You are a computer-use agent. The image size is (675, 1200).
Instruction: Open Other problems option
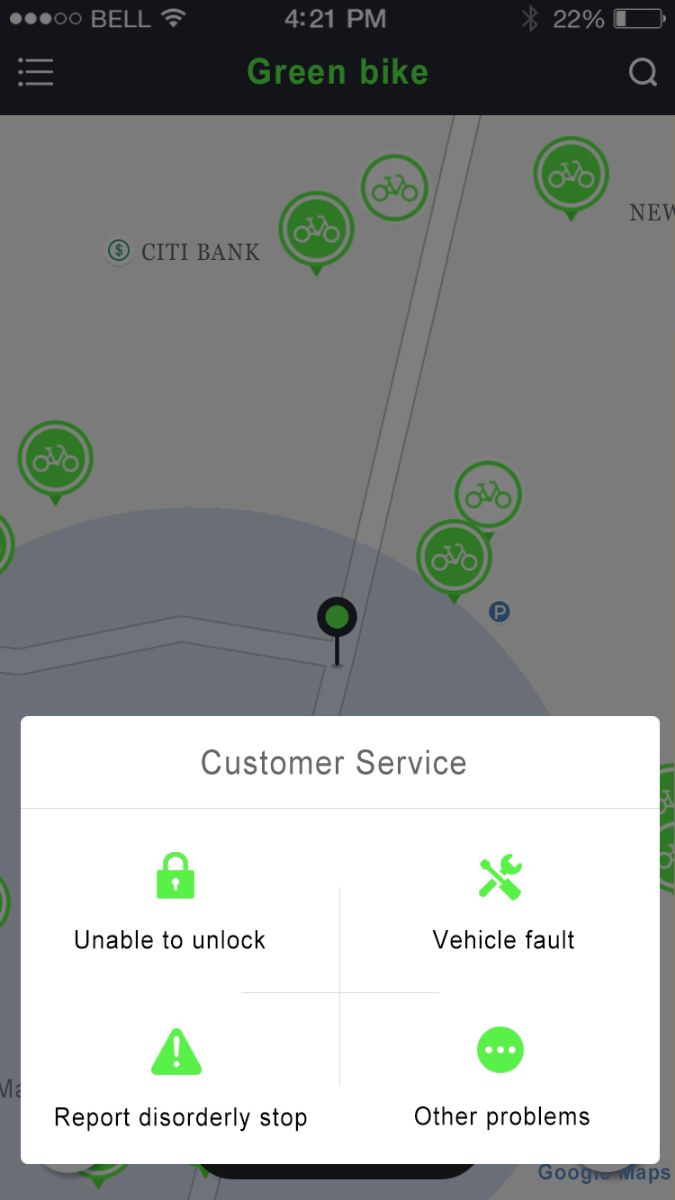pos(501,1078)
